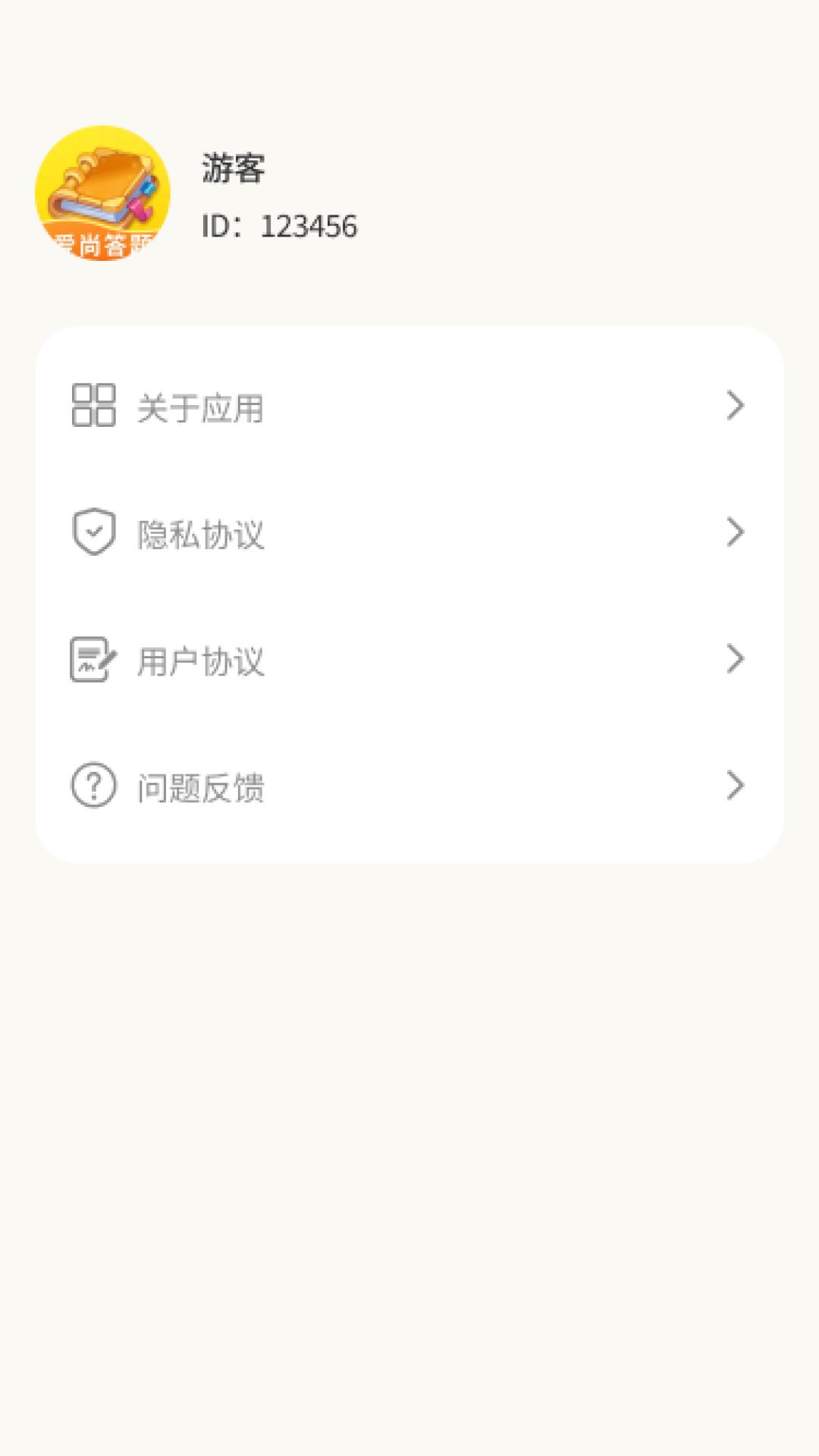
Task: Select the settings card panel
Action: tap(409, 595)
